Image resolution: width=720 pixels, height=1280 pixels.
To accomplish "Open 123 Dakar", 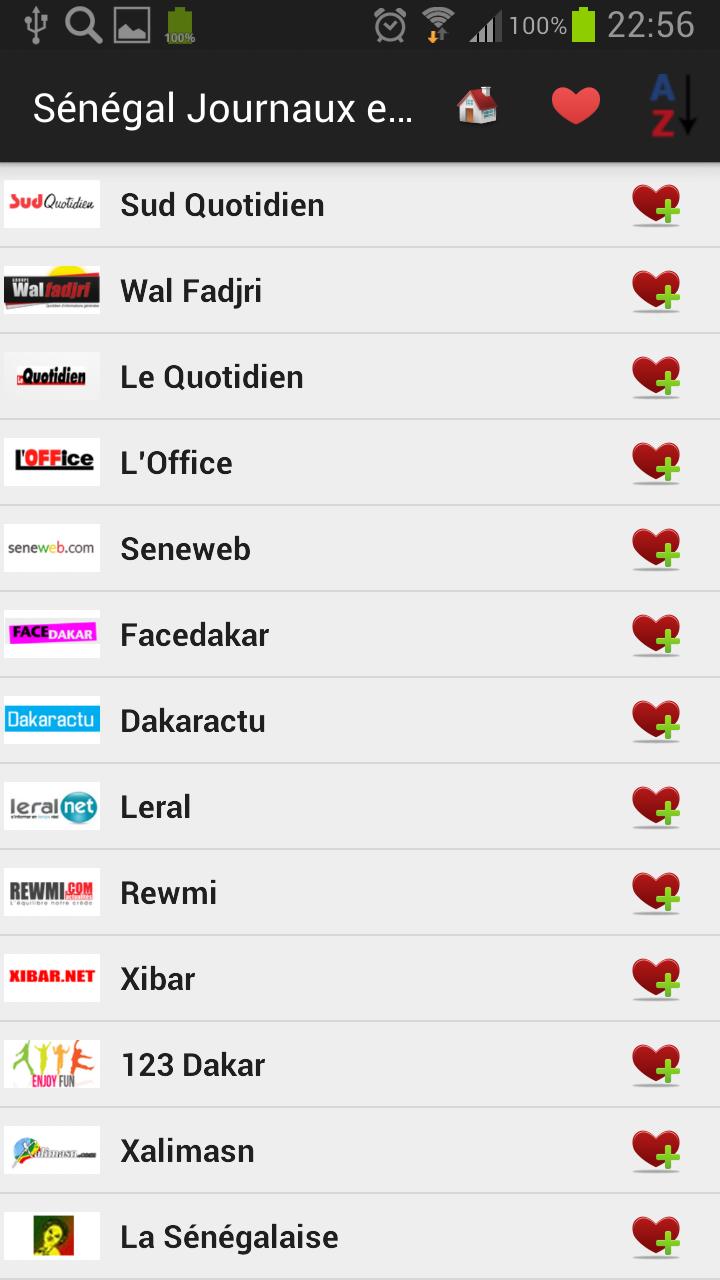I will point(192,1065).
